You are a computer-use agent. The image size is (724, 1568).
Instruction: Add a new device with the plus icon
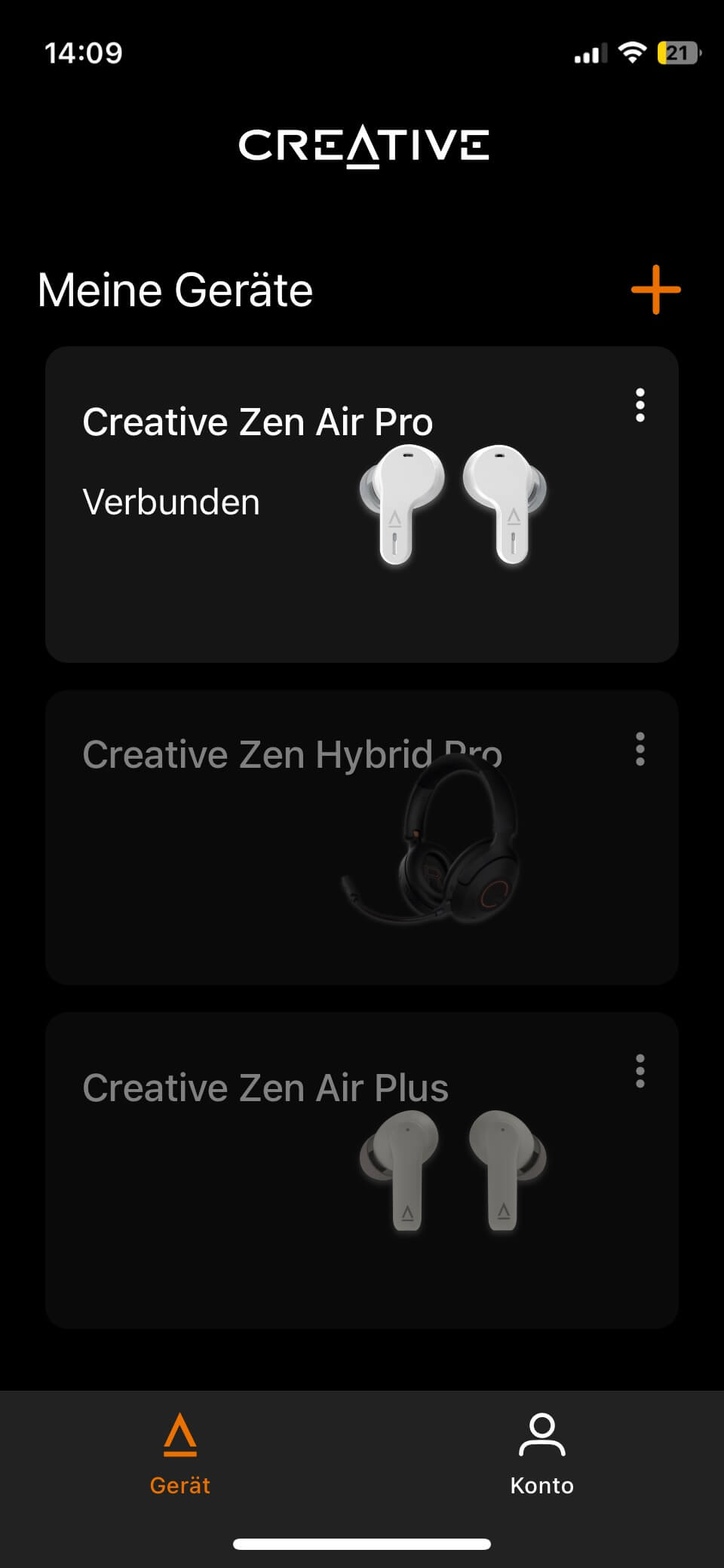pos(655,290)
